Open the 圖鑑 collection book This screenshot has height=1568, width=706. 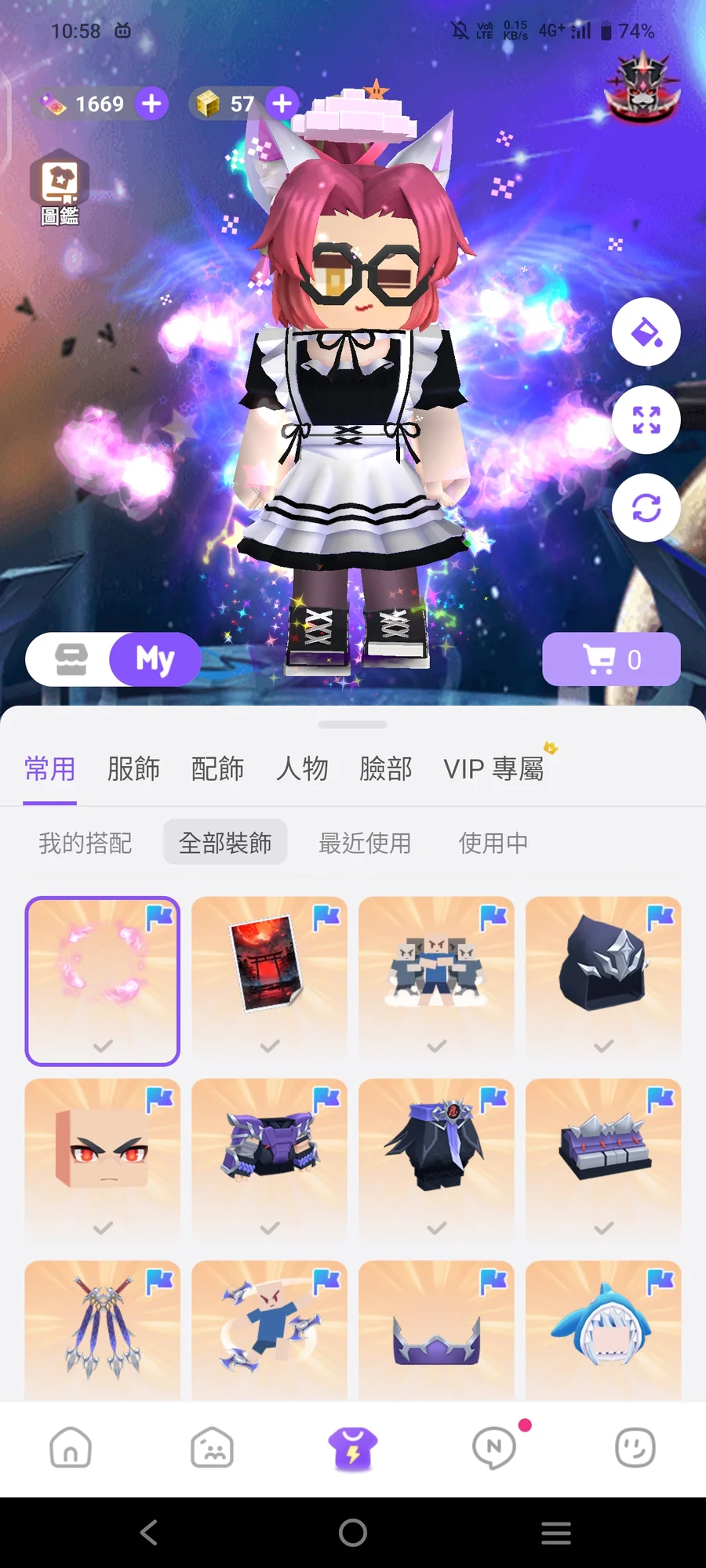coord(60,188)
